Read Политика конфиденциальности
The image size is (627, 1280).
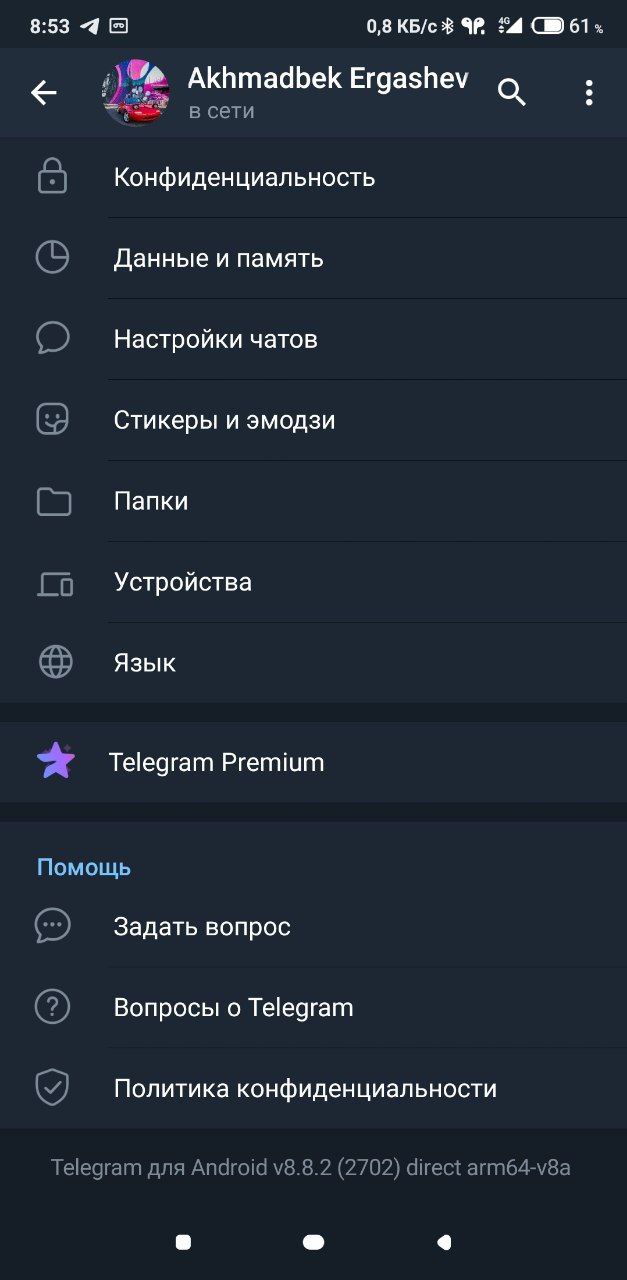305,1089
